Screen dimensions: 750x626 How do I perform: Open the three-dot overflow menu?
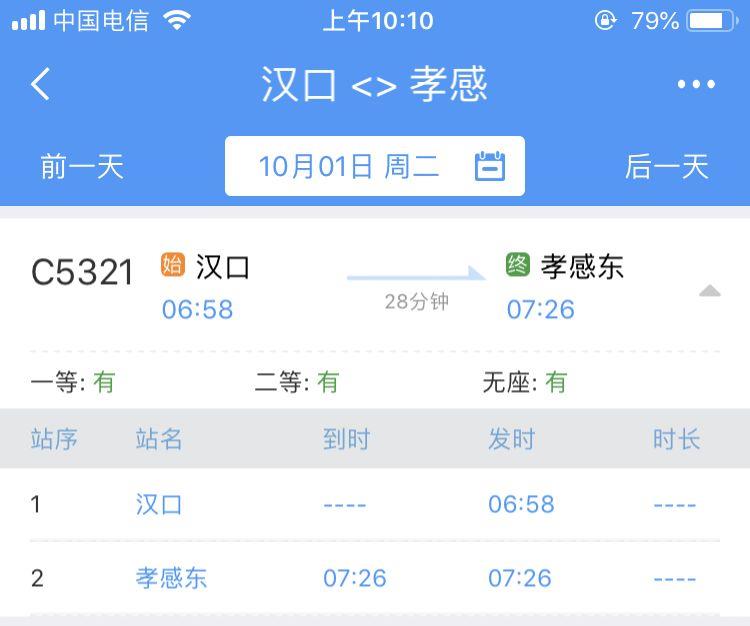click(696, 85)
